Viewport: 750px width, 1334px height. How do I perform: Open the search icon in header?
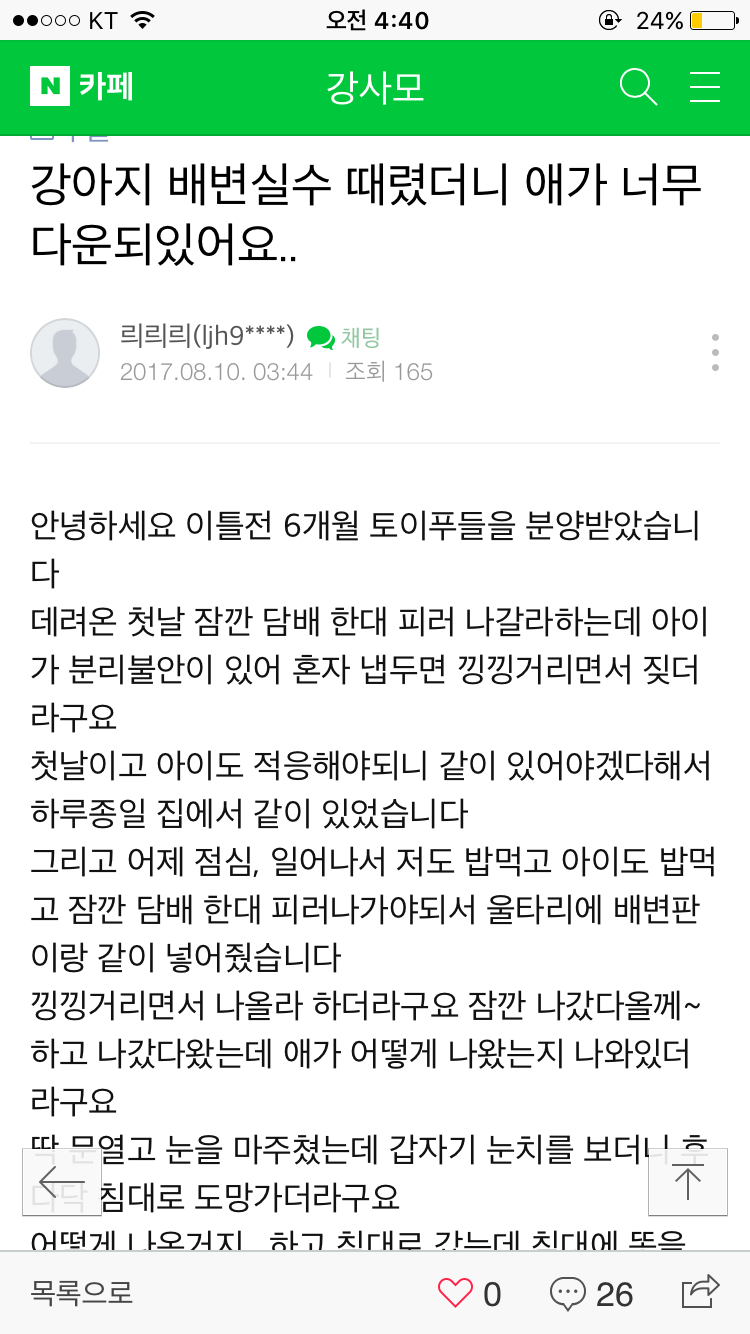coord(638,87)
